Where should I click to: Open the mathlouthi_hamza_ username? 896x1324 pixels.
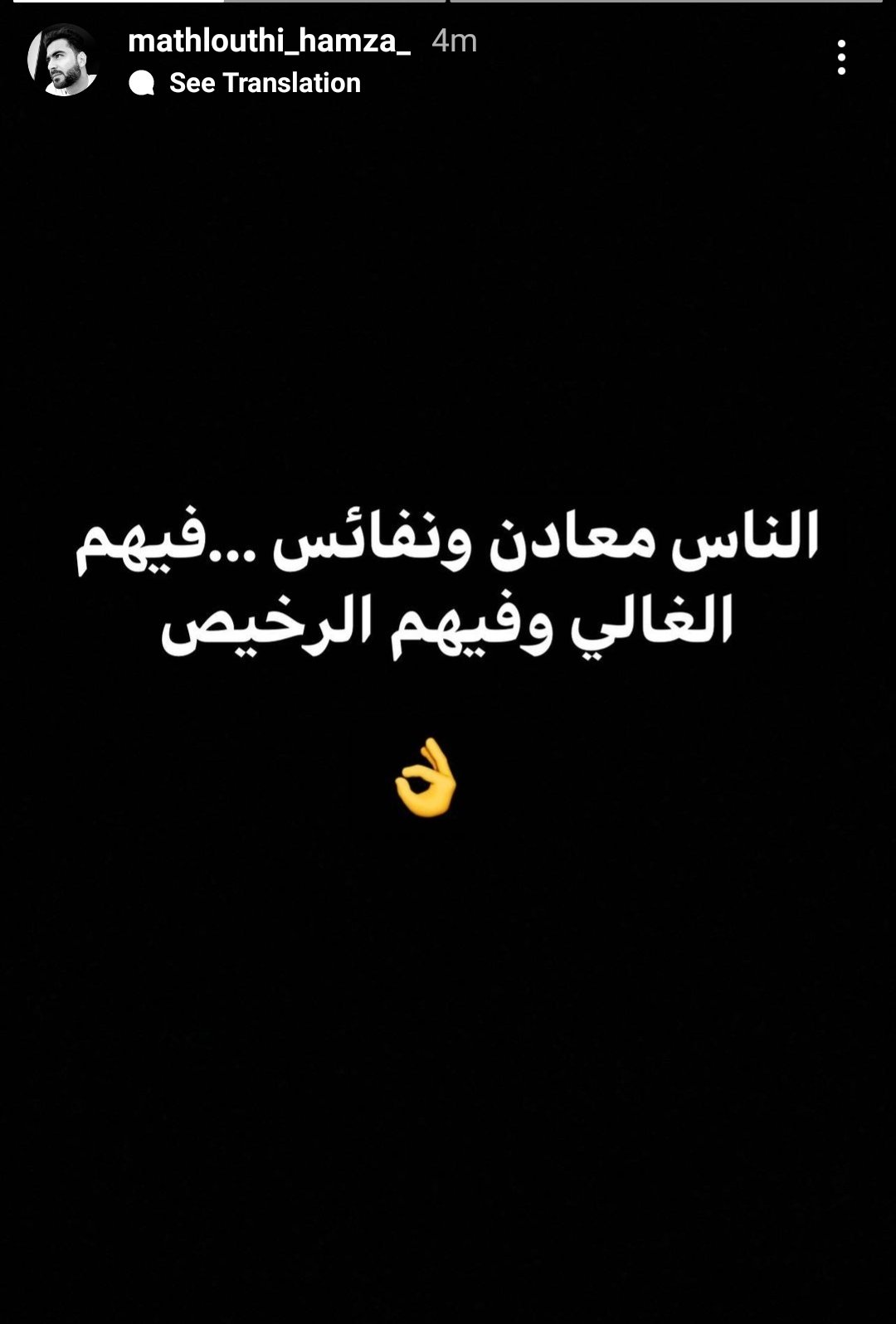[269, 41]
